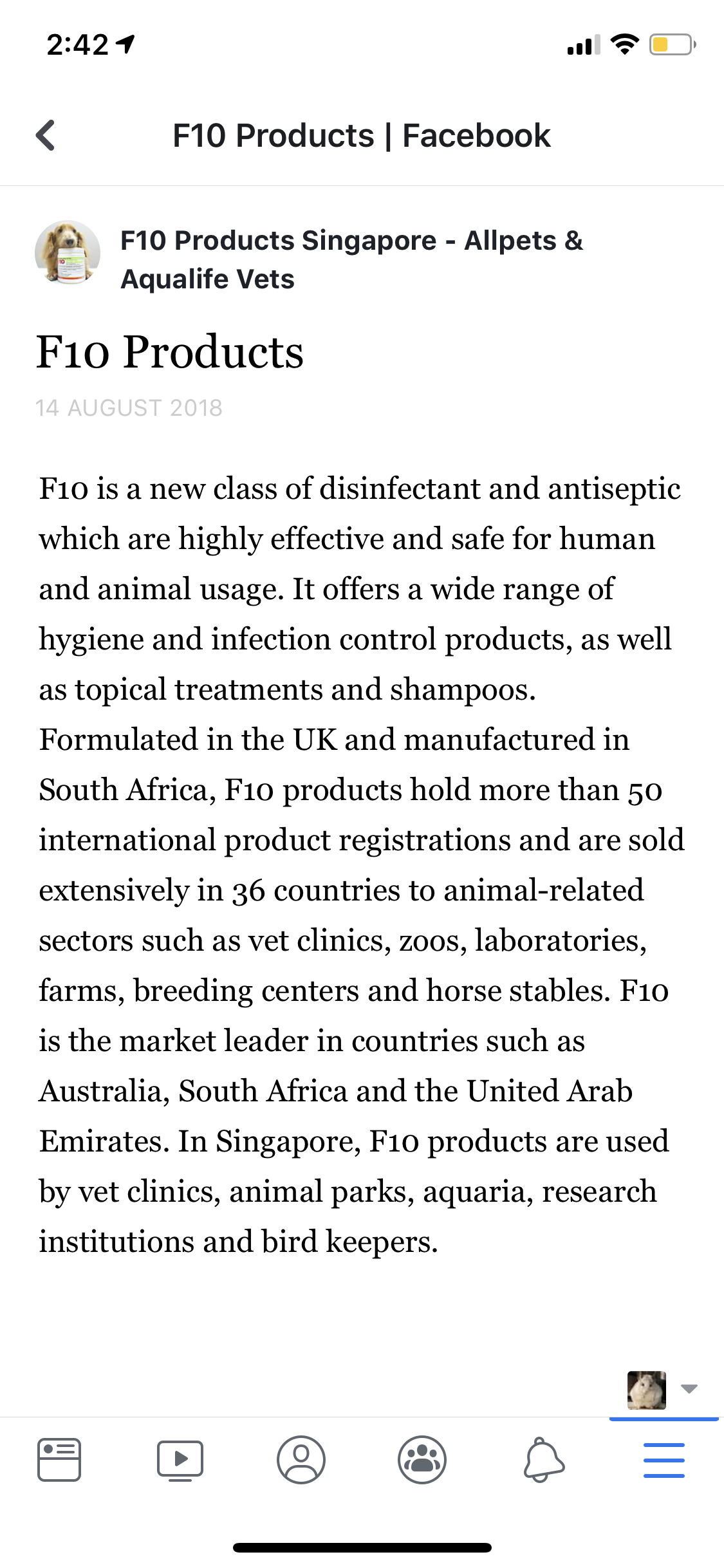Viewport: 724px width, 1568px height.
Task: Tap the Wi-Fi status icon
Action: click(622, 44)
